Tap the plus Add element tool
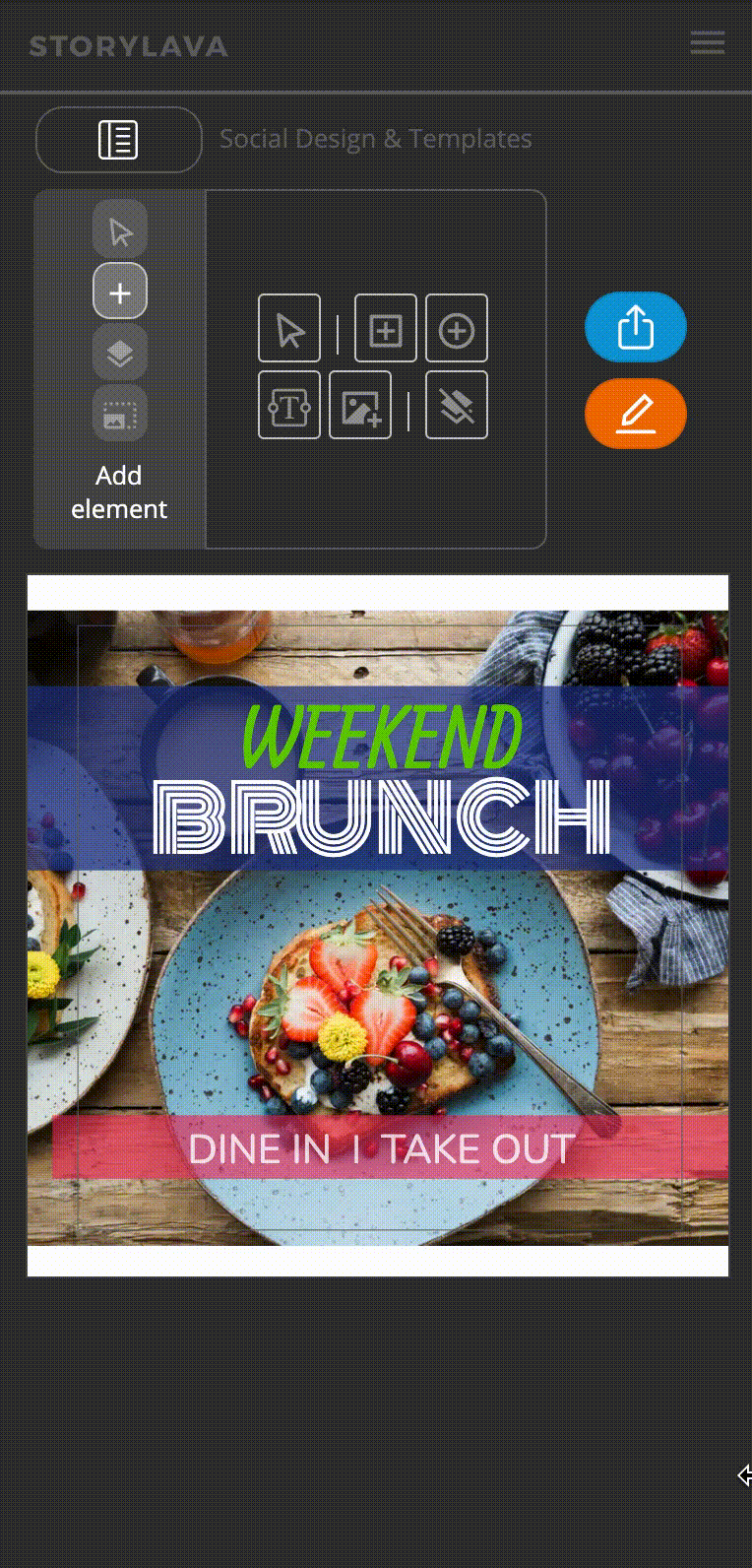The width and height of the screenshot is (752, 1568). [120, 292]
